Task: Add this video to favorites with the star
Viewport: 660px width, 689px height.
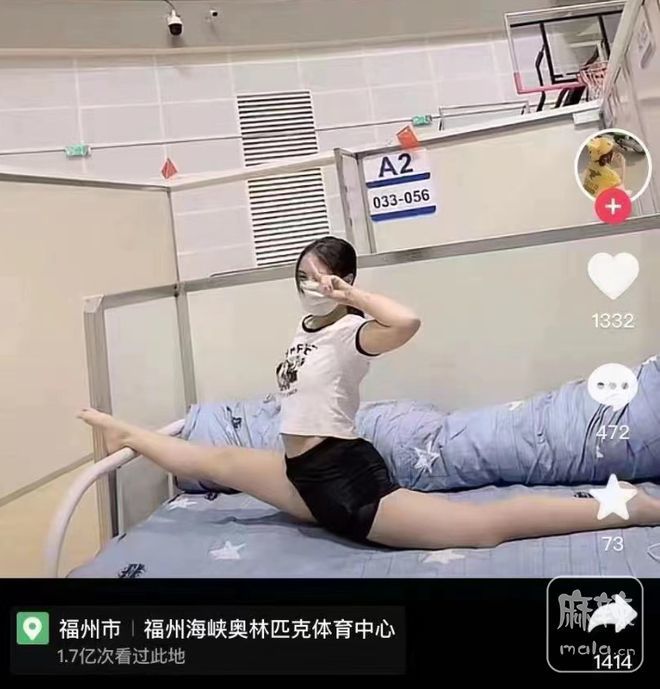Action: (612, 497)
